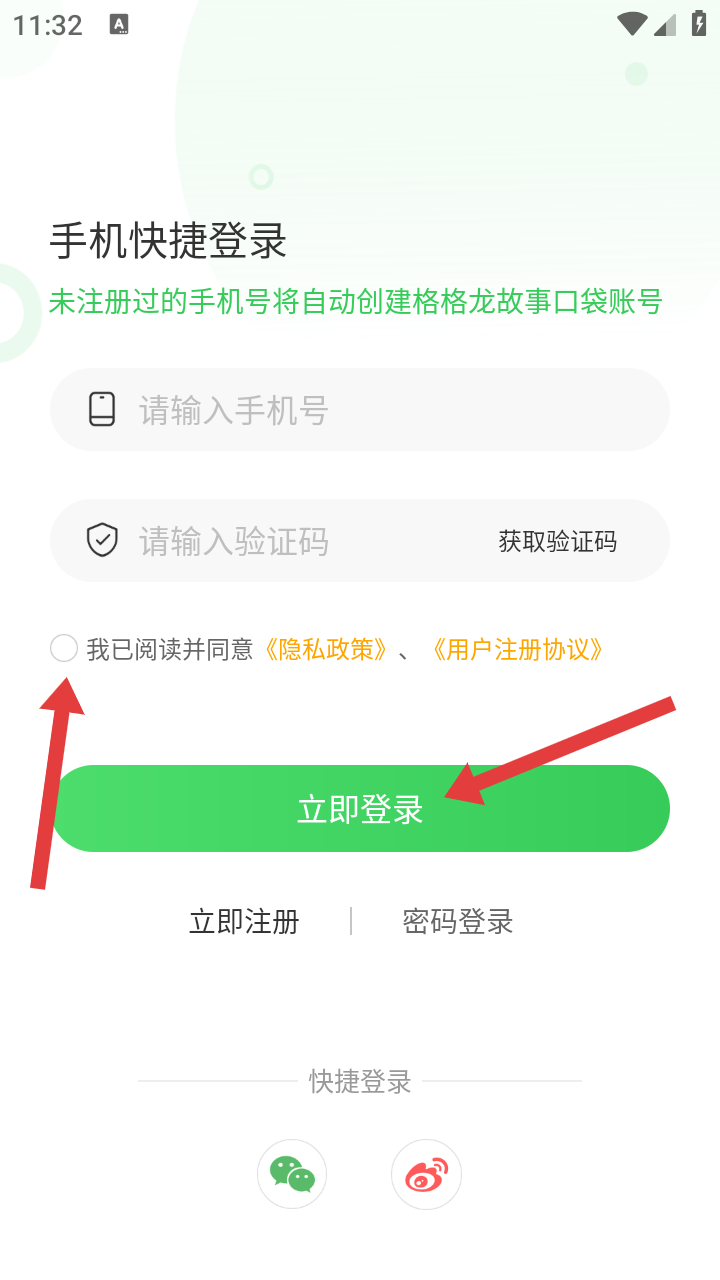Tap the green 立即登录 button
Viewport: 720px width, 1280px height.
coord(360,809)
